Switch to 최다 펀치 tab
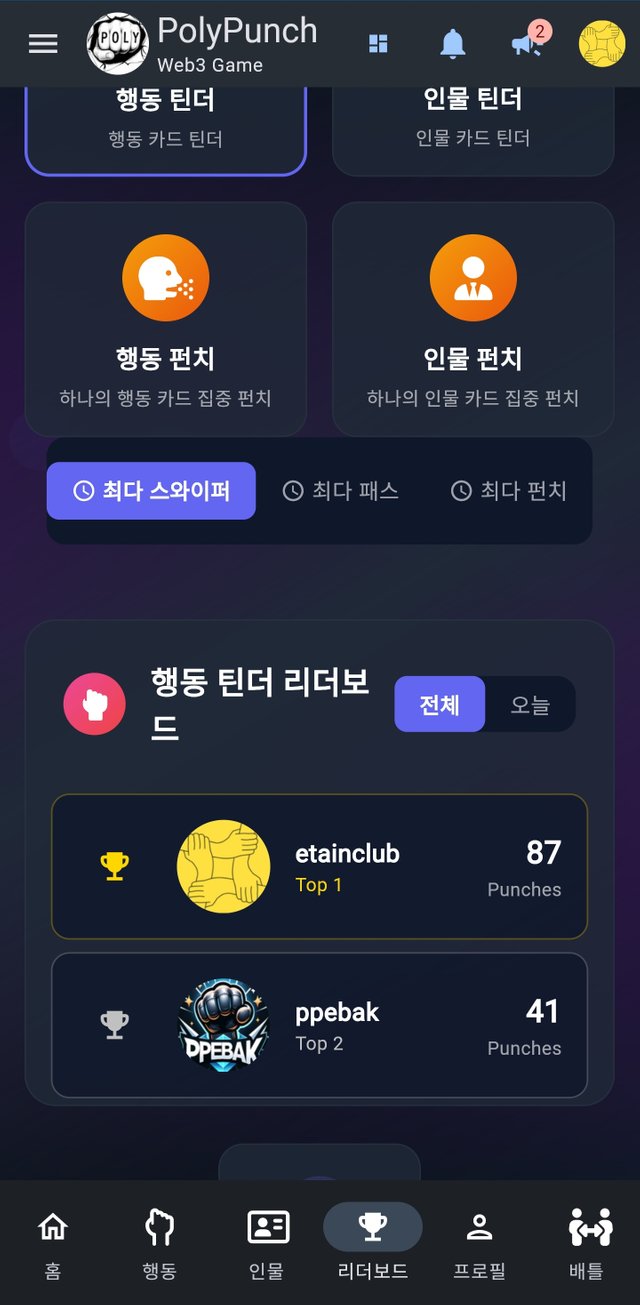Viewport: 640px width, 1305px height. point(509,491)
